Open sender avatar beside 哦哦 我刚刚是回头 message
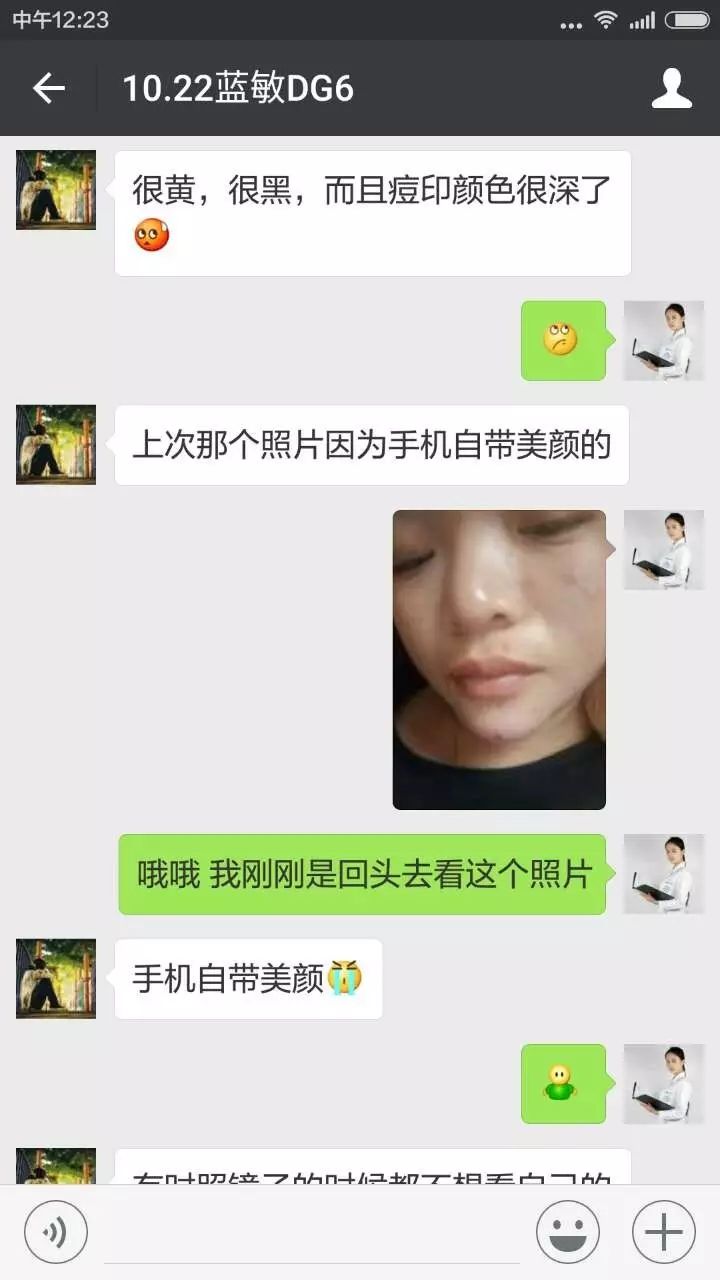 pos(664,874)
